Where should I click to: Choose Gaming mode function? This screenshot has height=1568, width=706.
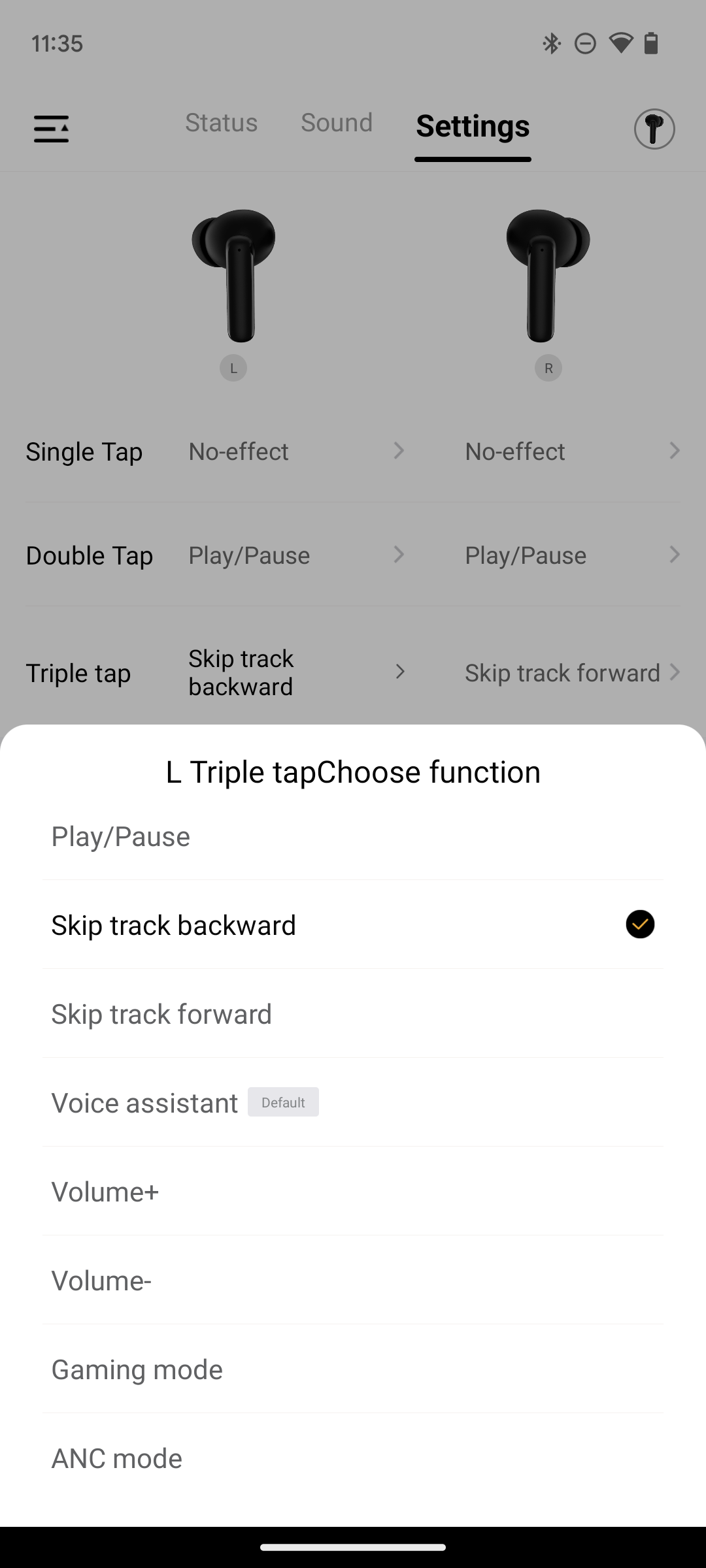click(353, 1369)
